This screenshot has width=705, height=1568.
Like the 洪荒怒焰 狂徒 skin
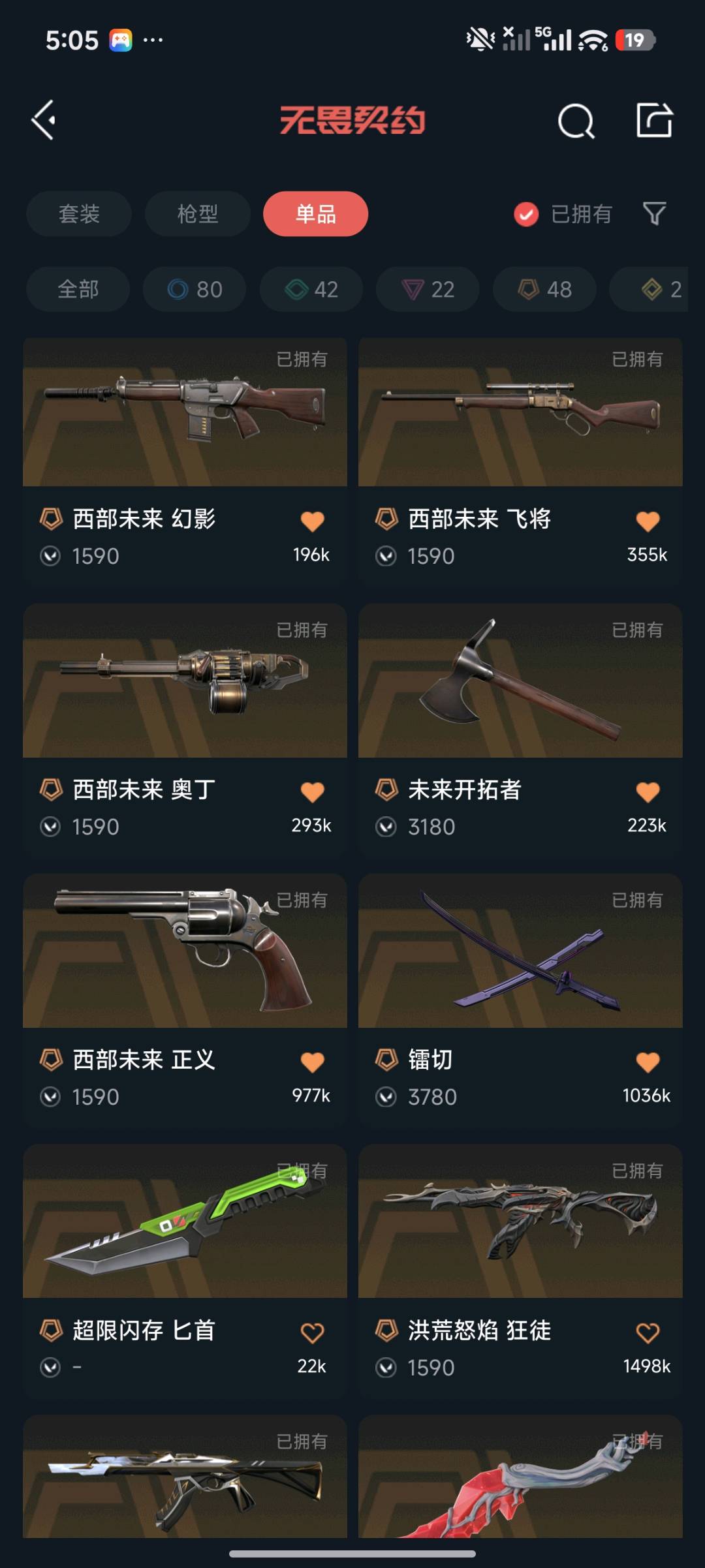click(x=648, y=1332)
